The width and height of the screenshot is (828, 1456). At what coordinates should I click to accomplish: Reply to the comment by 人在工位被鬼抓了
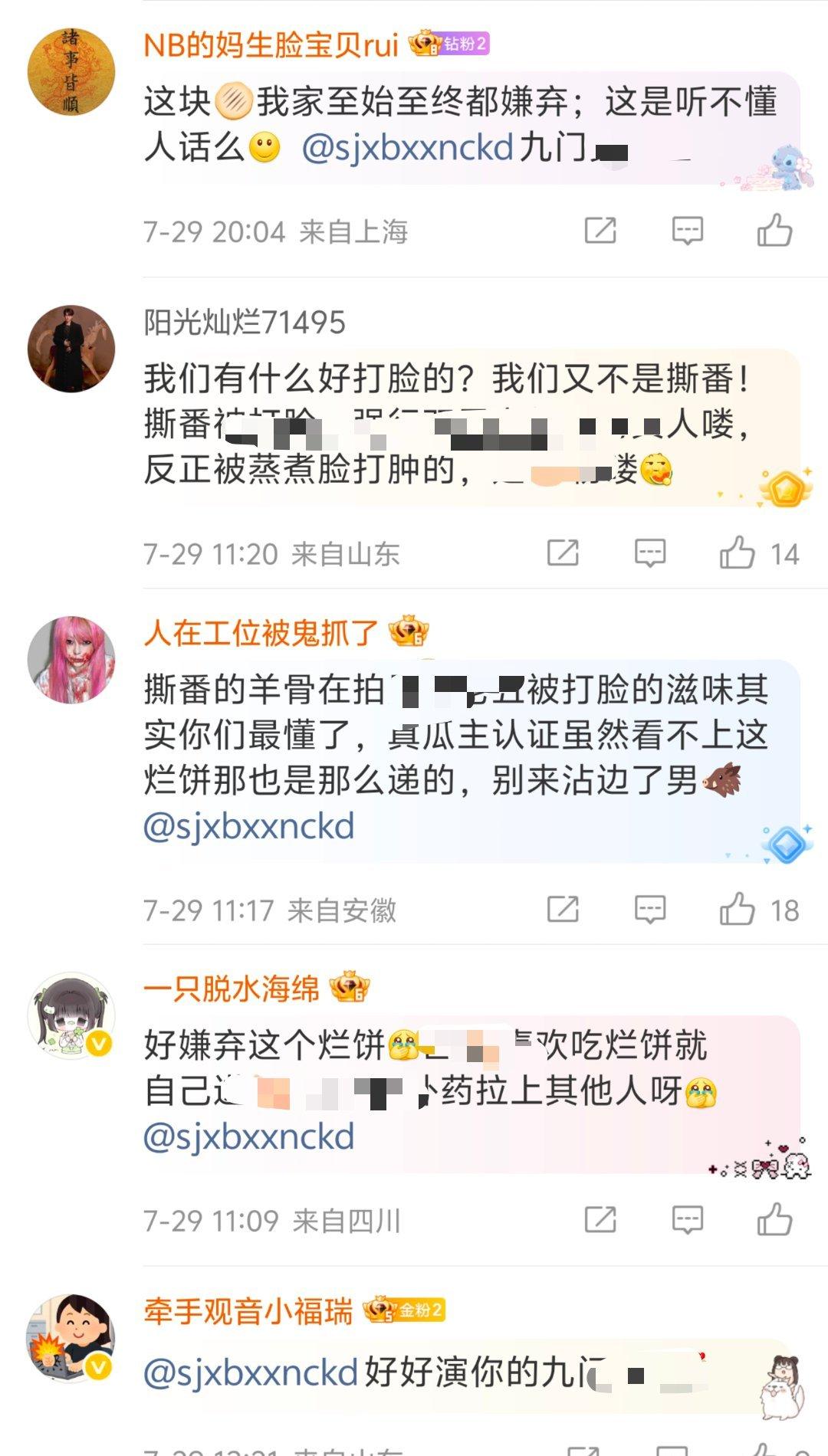tap(649, 910)
